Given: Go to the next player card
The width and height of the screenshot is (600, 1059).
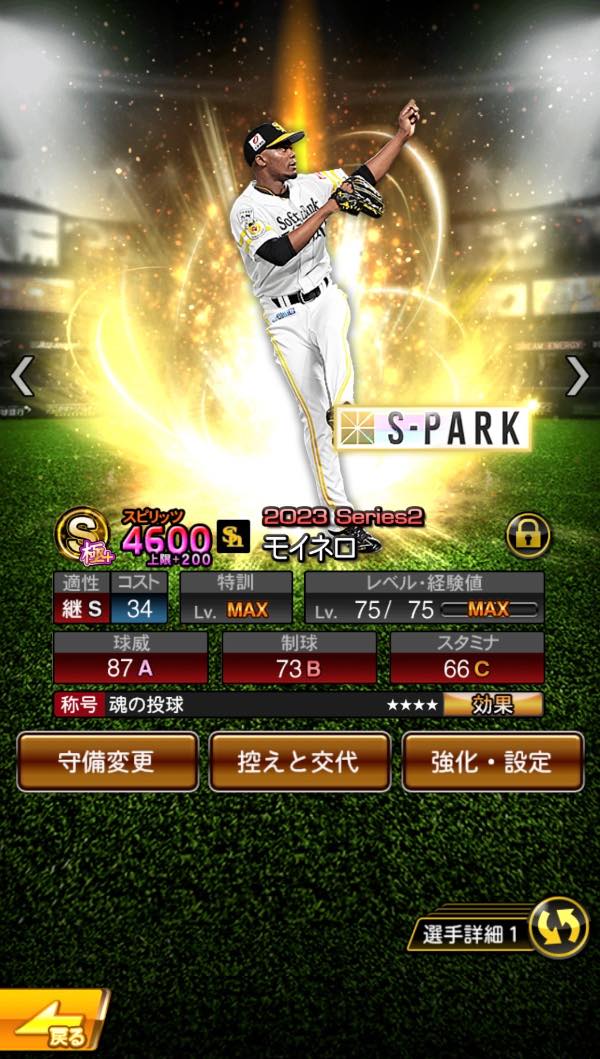Looking at the screenshot, I should pyautogui.click(x=578, y=377).
